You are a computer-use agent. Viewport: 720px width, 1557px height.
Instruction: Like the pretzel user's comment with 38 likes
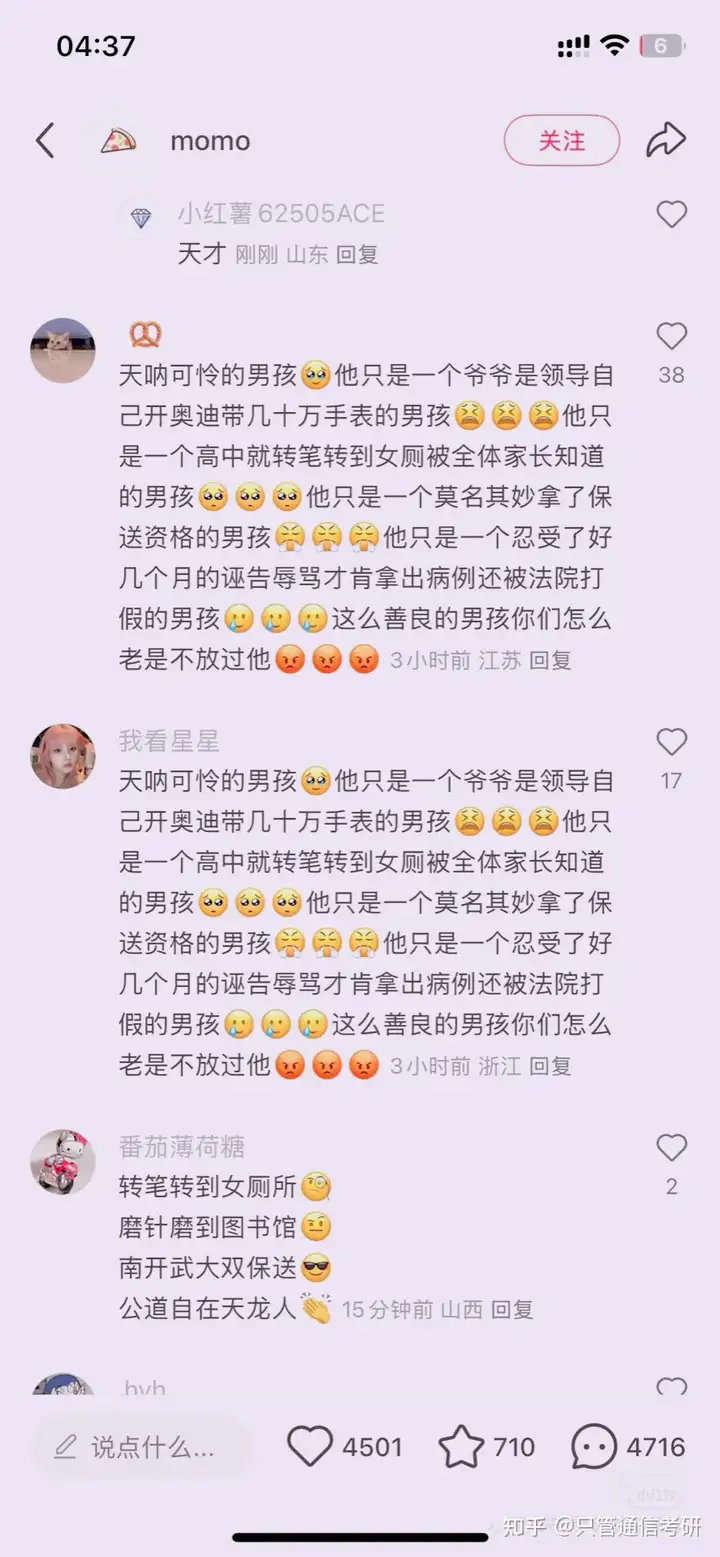click(x=671, y=337)
